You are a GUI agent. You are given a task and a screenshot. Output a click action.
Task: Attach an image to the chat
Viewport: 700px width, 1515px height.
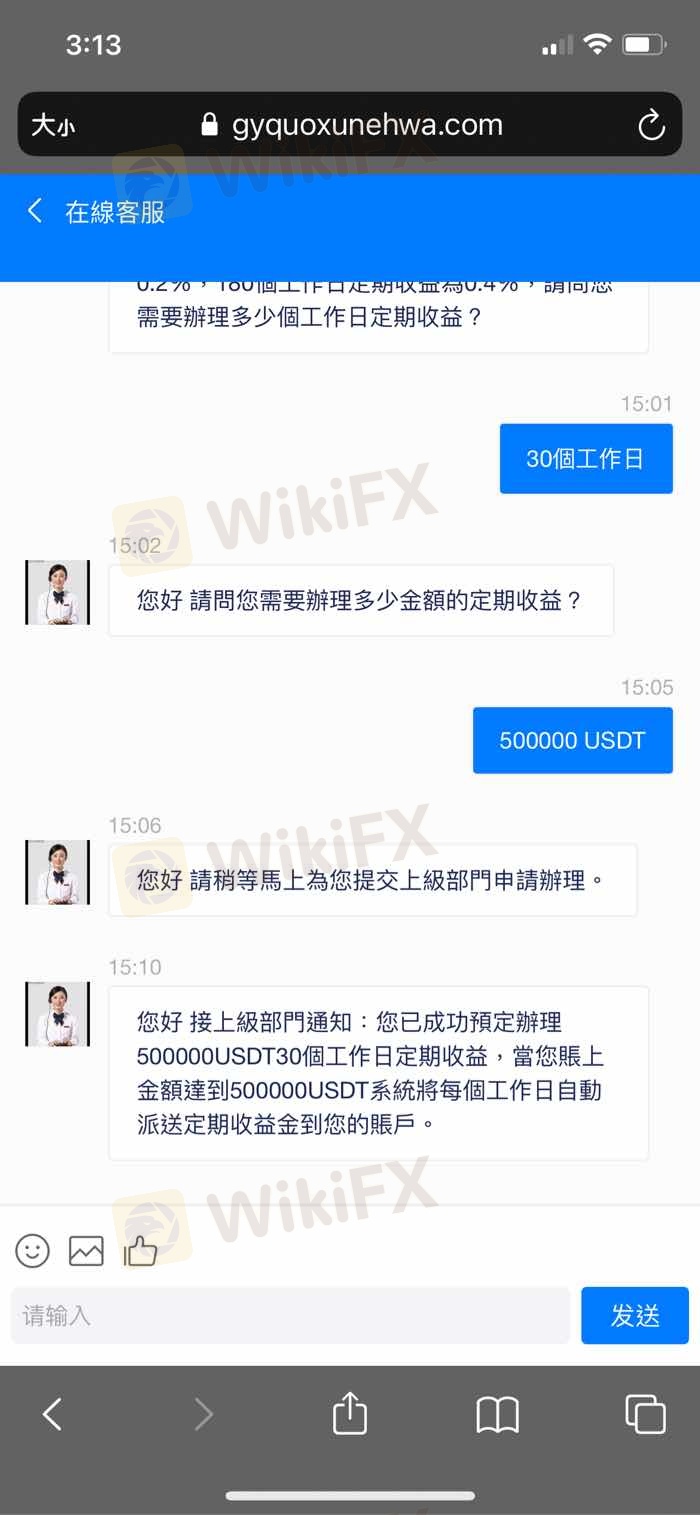pyautogui.click(x=86, y=1250)
